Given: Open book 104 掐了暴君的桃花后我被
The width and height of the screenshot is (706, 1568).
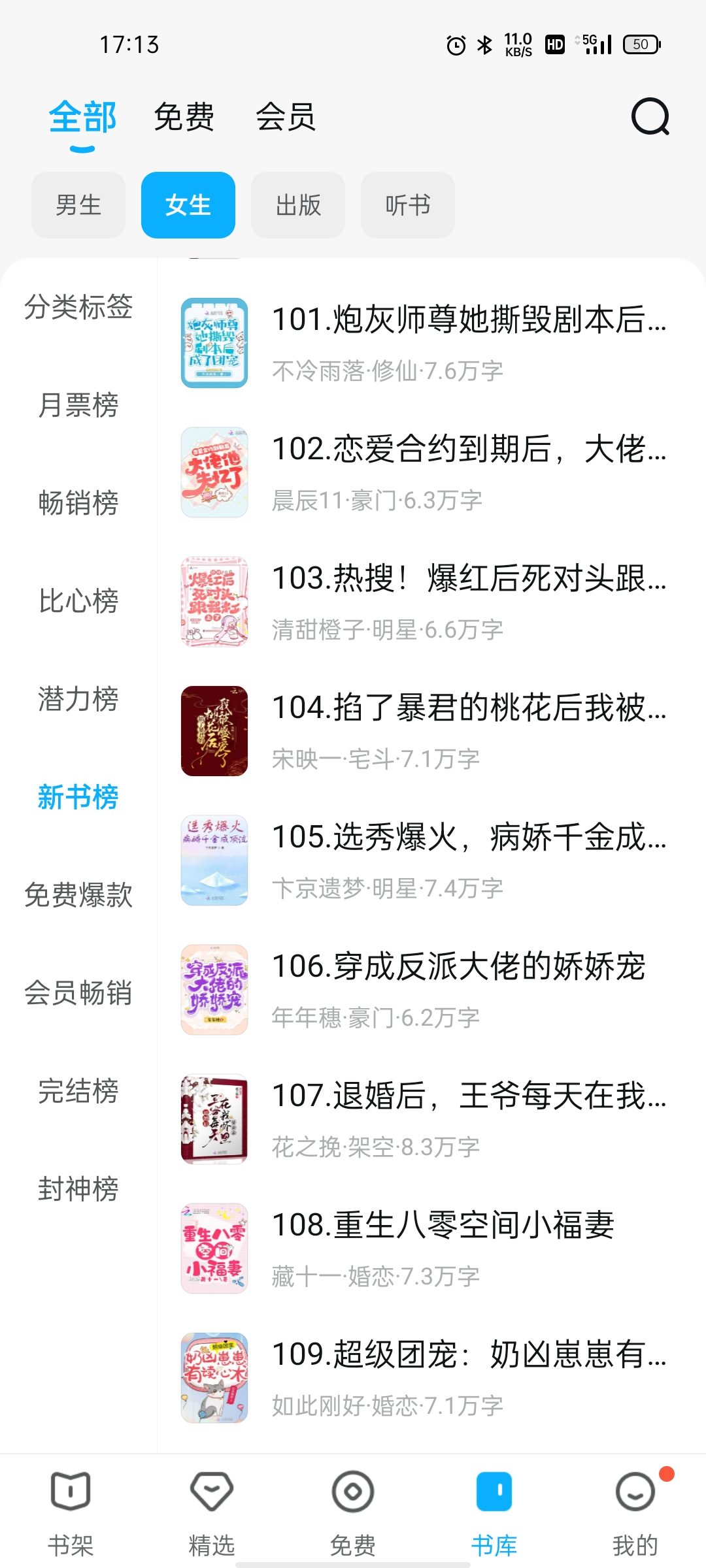Looking at the screenshot, I should point(468,708).
